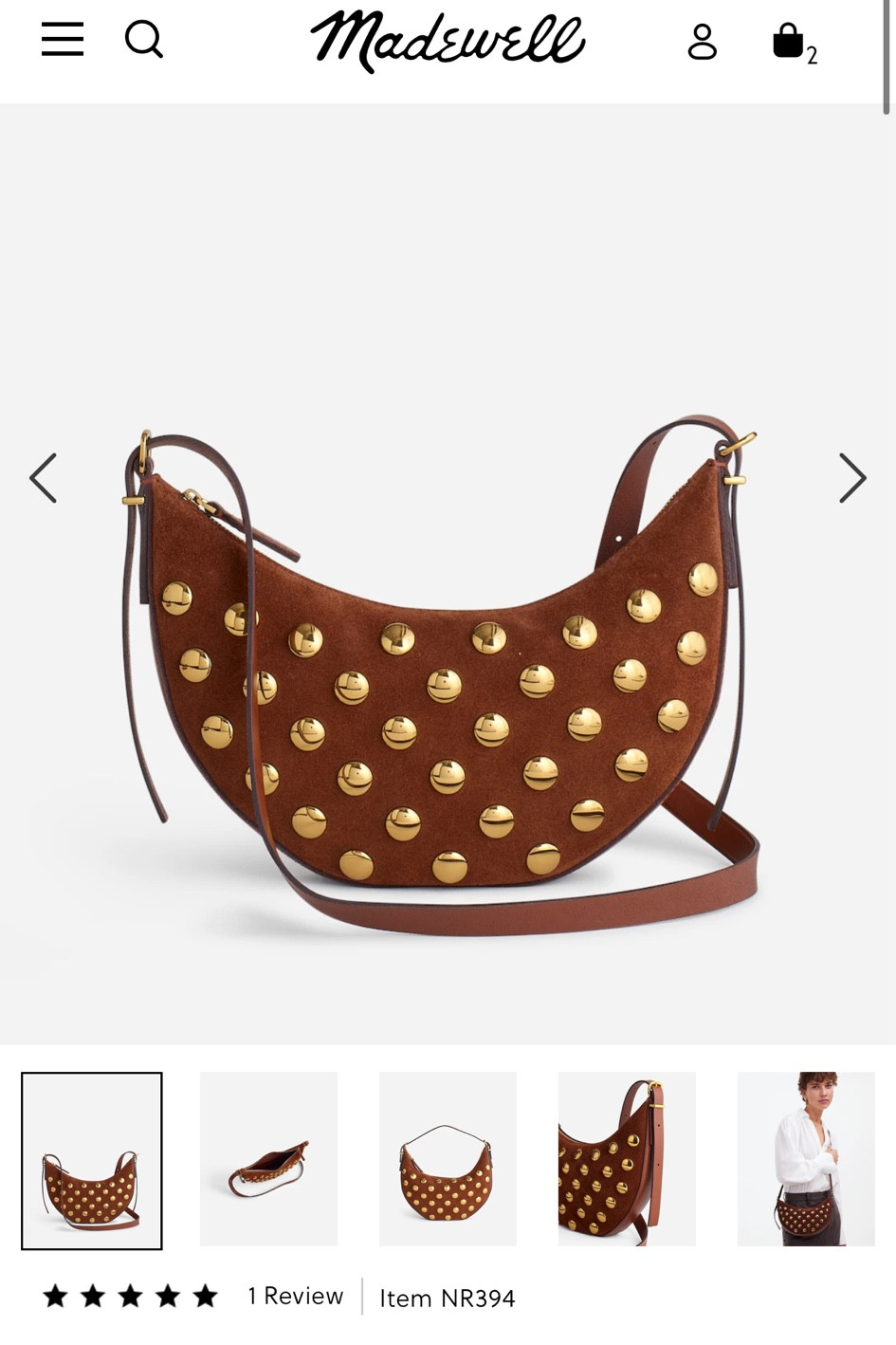
Task: Tap the main bag image to enlarge
Action: click(x=446, y=683)
